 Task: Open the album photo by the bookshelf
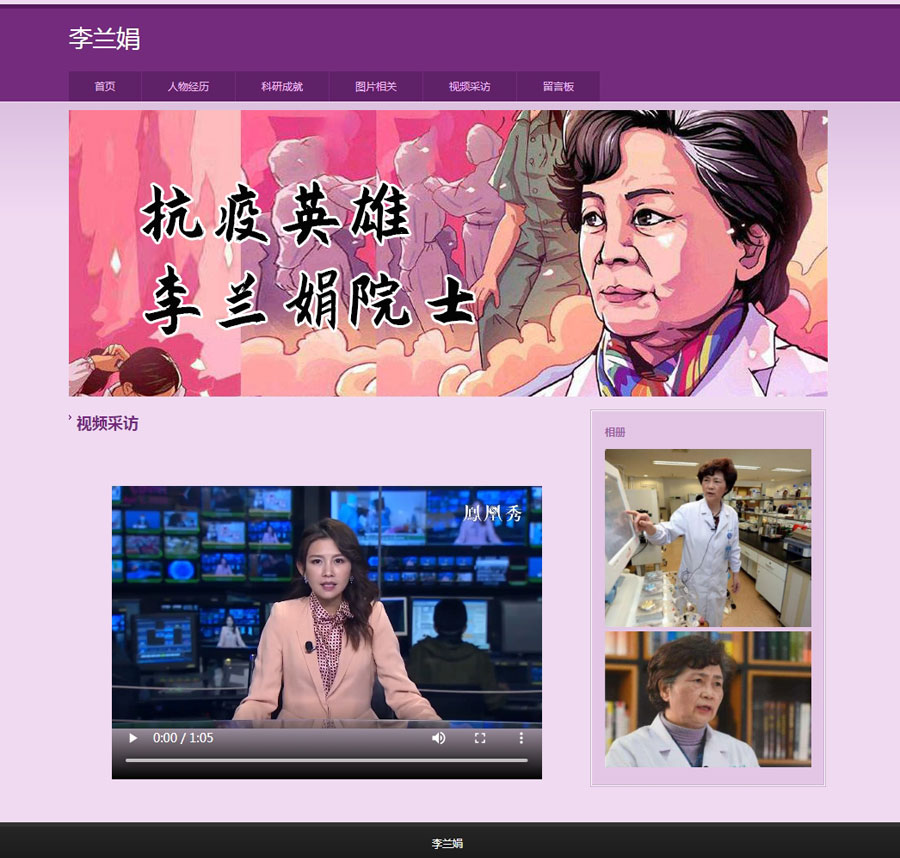pyautogui.click(x=707, y=699)
